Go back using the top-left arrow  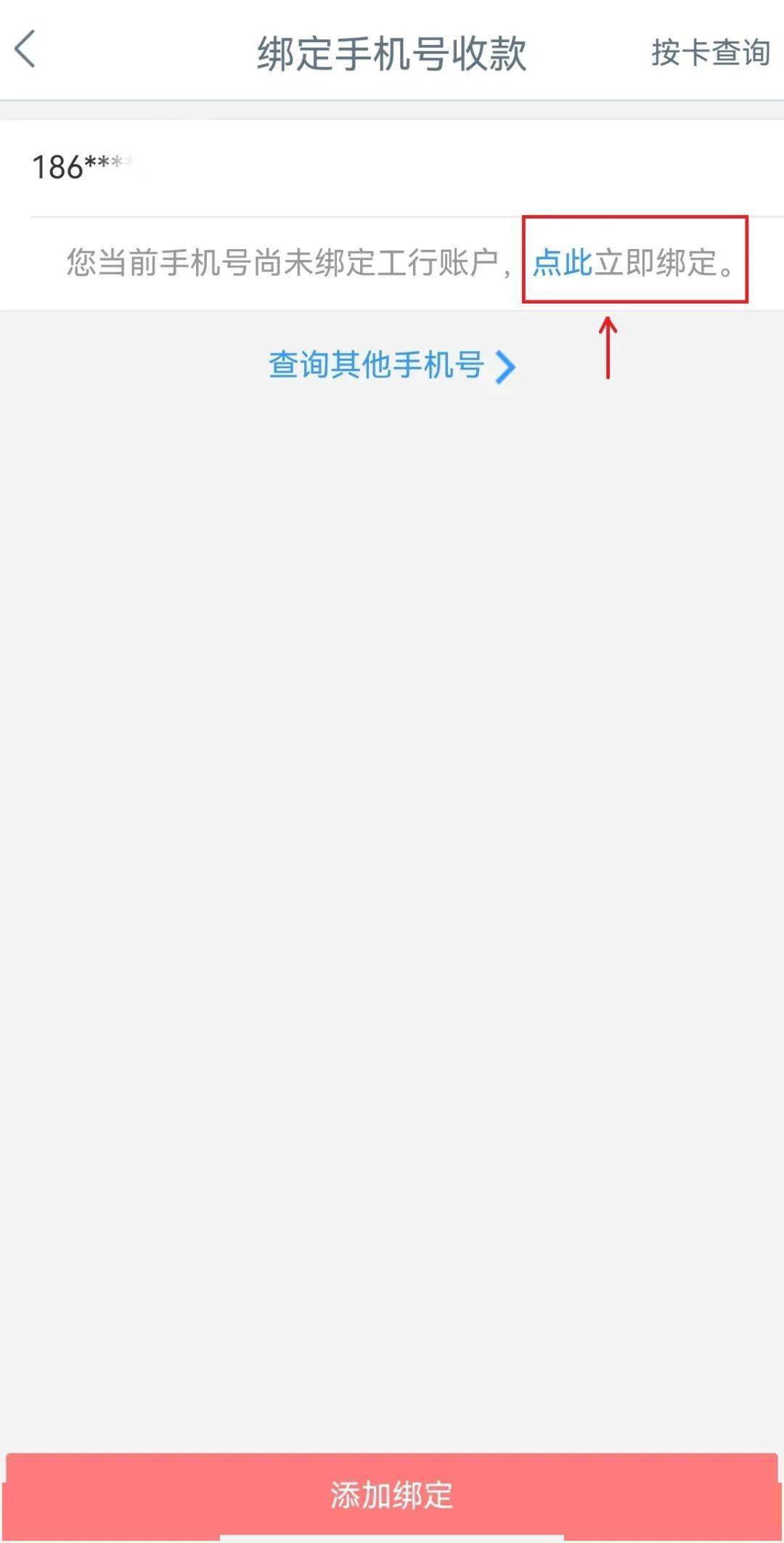click(x=25, y=50)
